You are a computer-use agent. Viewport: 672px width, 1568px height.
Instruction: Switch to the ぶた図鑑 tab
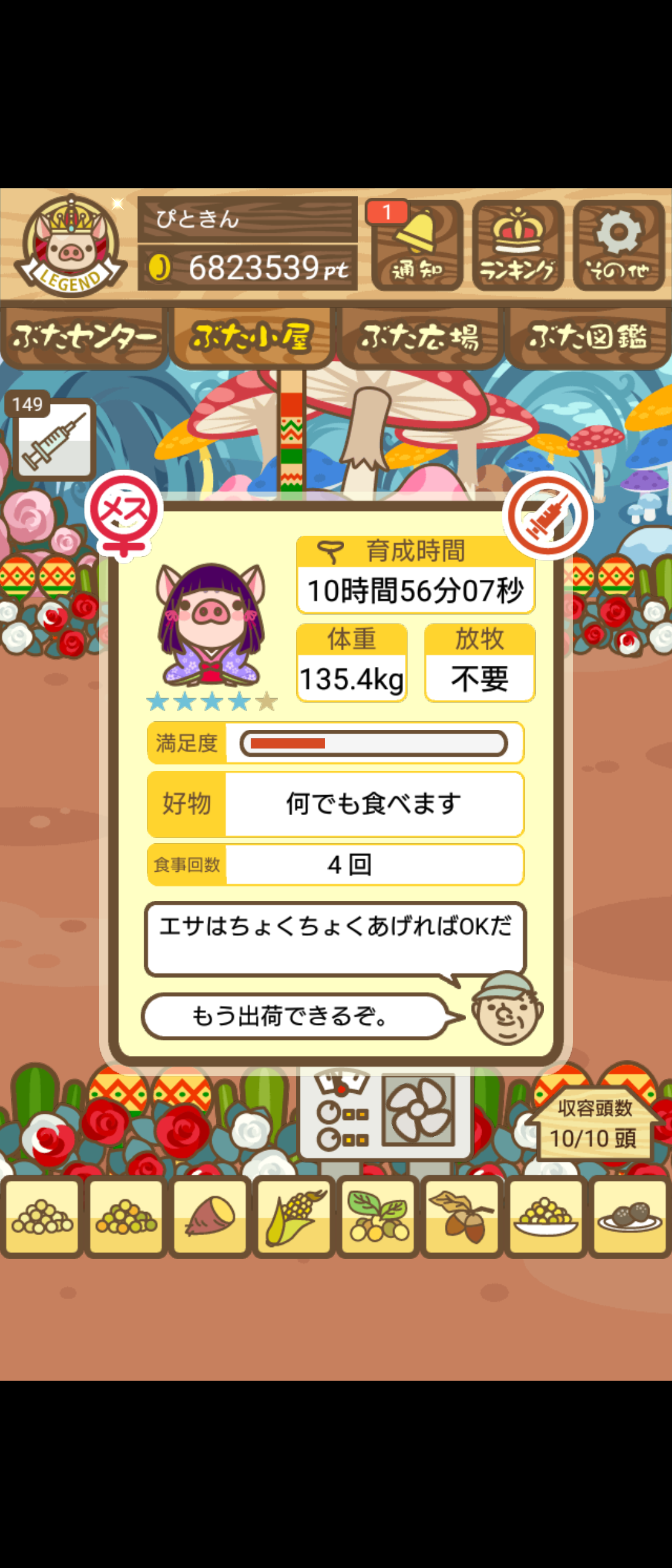pyautogui.click(x=588, y=337)
